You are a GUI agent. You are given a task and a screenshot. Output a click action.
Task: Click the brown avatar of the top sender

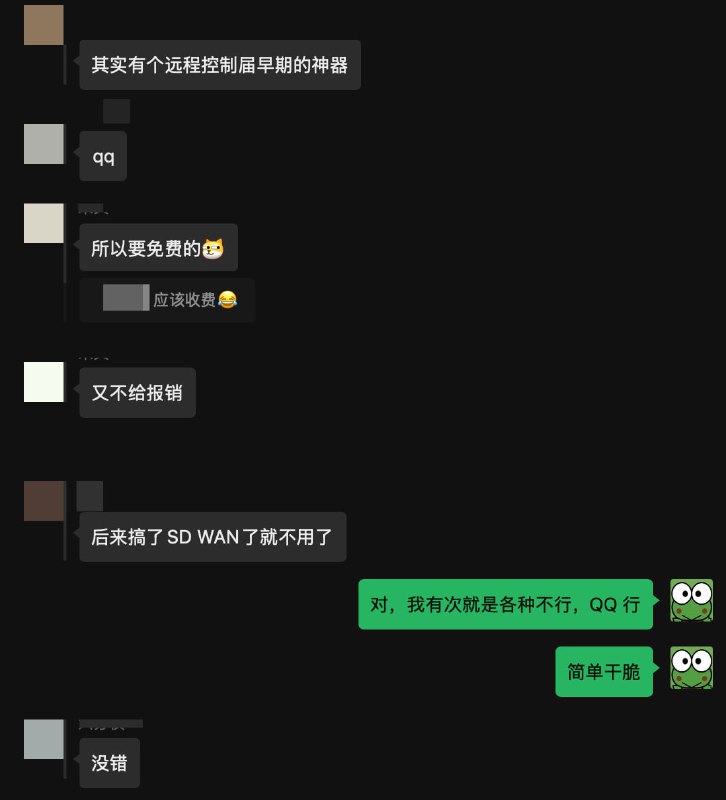click(x=44, y=26)
